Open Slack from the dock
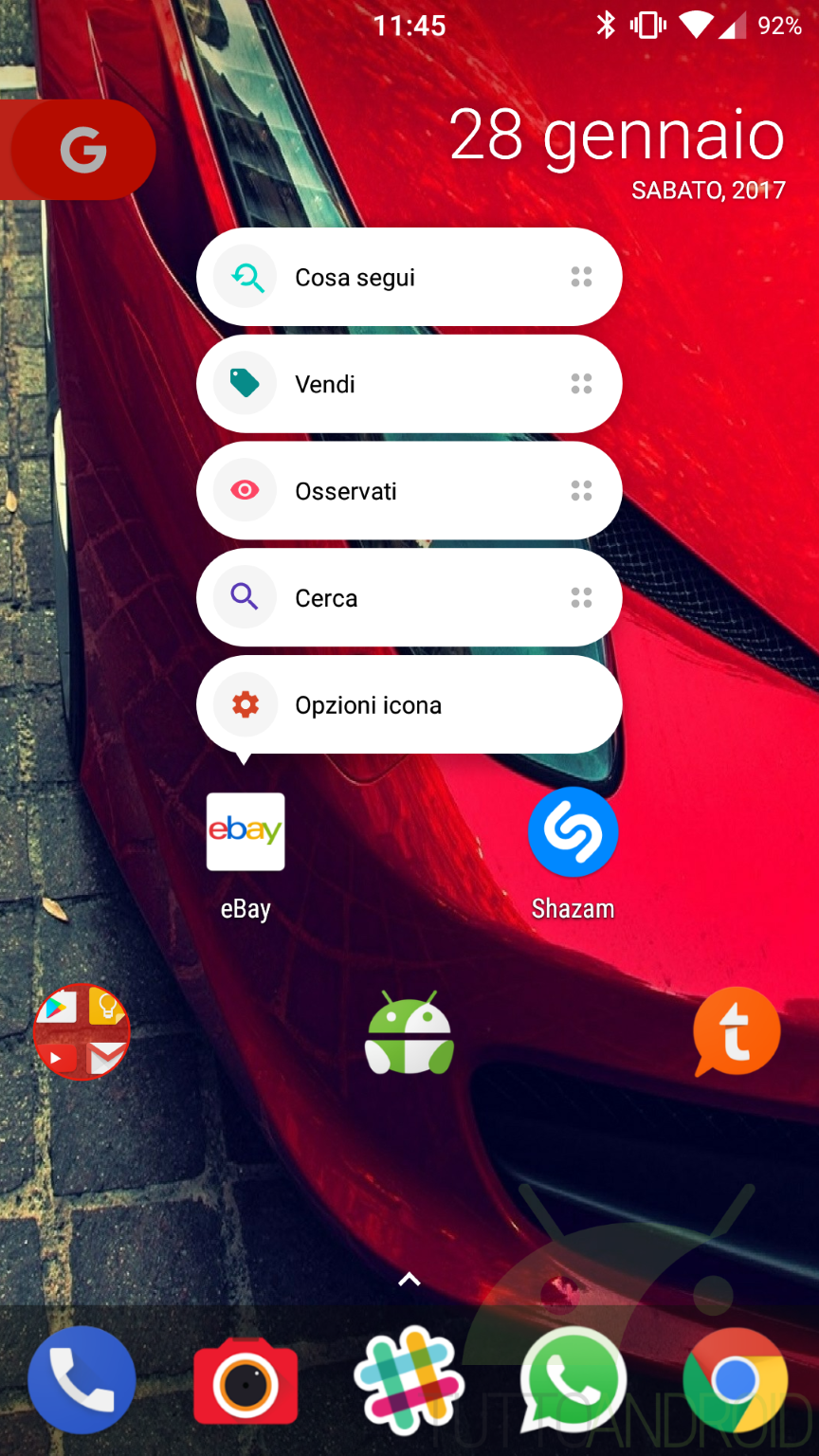This screenshot has height=1456, width=819. [409, 1380]
